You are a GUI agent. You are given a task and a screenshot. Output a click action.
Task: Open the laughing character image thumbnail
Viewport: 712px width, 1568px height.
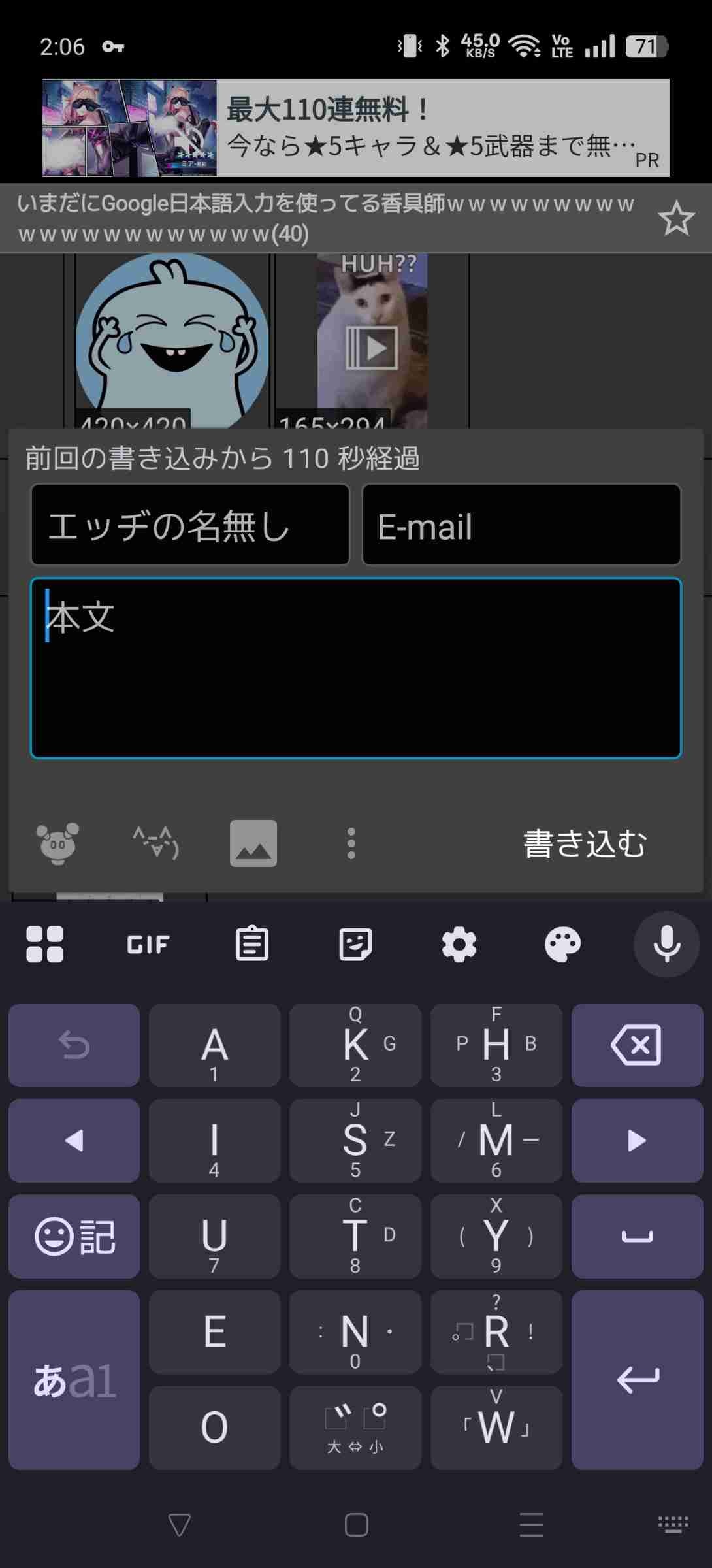[x=172, y=340]
